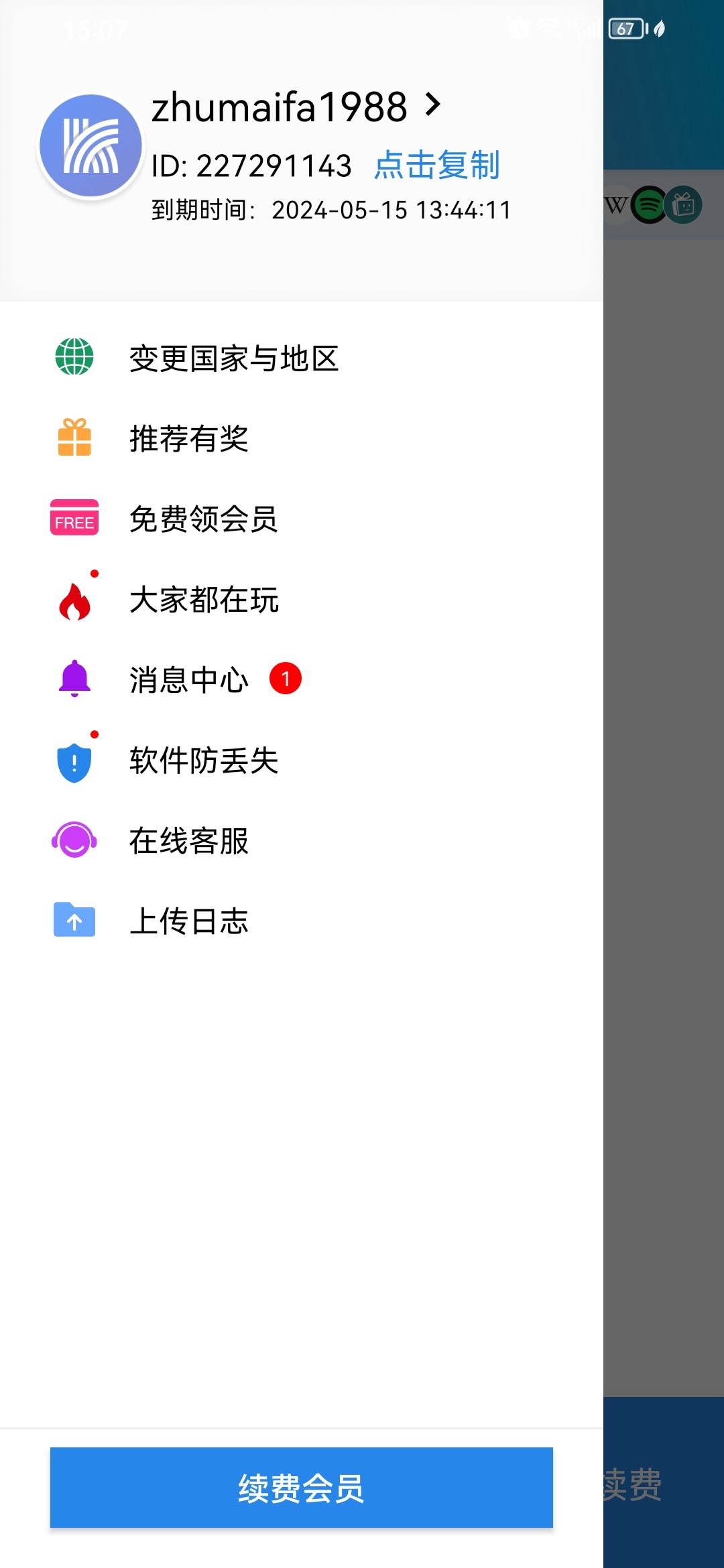Screen dimensions: 724x1568
Task: Open 免费领会员 free membership
Action: (x=203, y=519)
